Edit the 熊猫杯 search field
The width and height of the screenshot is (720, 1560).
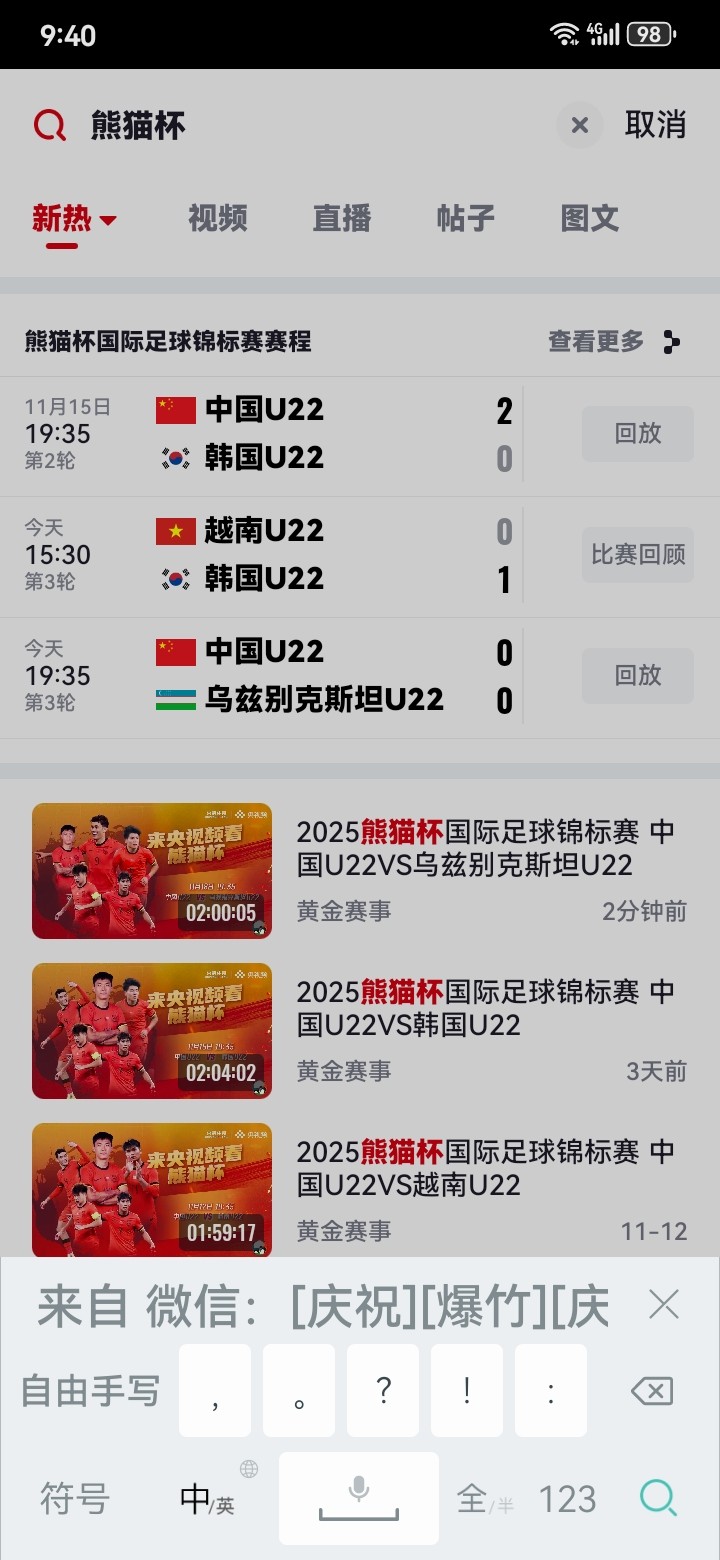[x=300, y=126]
